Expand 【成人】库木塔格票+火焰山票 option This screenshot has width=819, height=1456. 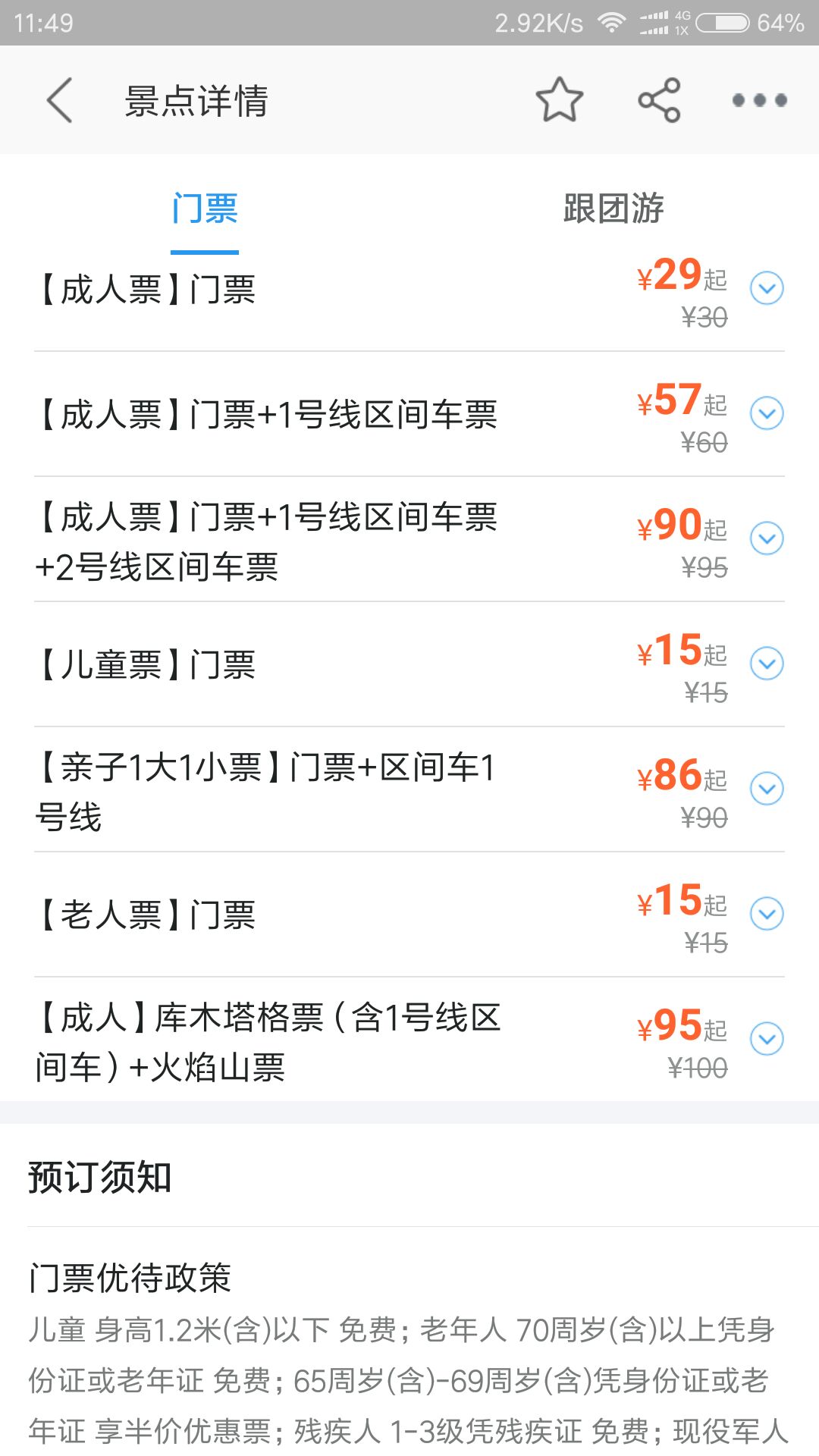[767, 1040]
